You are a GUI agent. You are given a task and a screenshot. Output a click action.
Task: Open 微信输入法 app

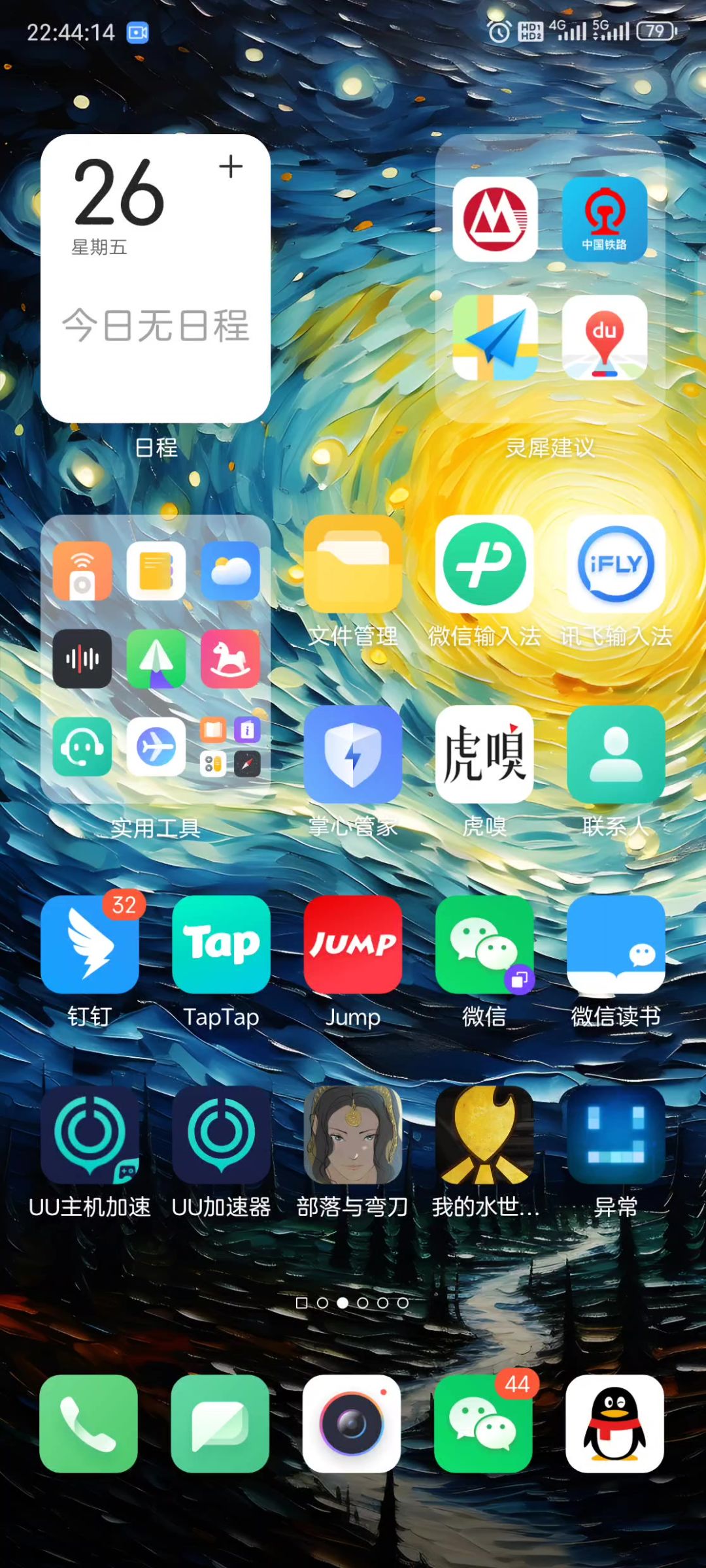point(484,564)
